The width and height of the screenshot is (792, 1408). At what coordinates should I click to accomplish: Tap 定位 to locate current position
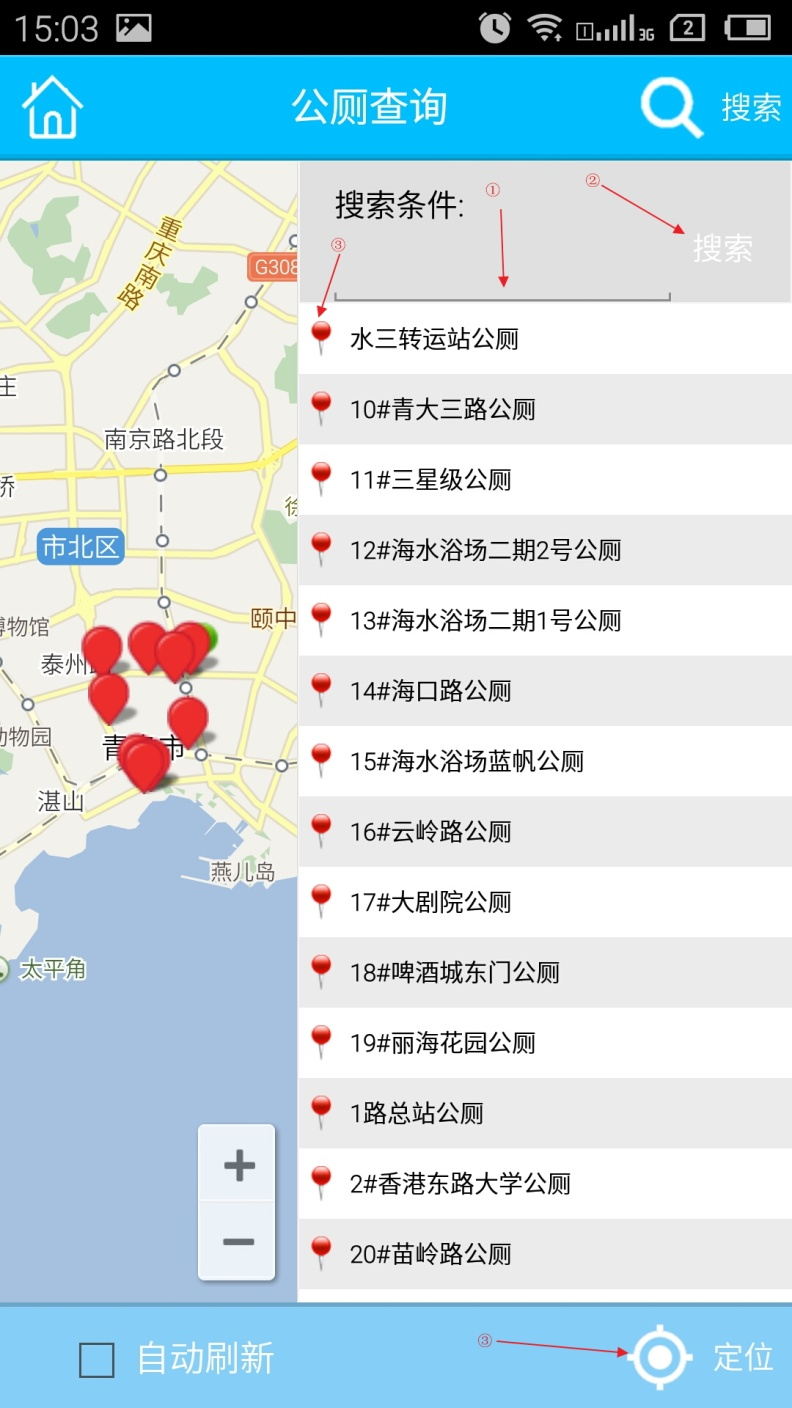point(702,1357)
